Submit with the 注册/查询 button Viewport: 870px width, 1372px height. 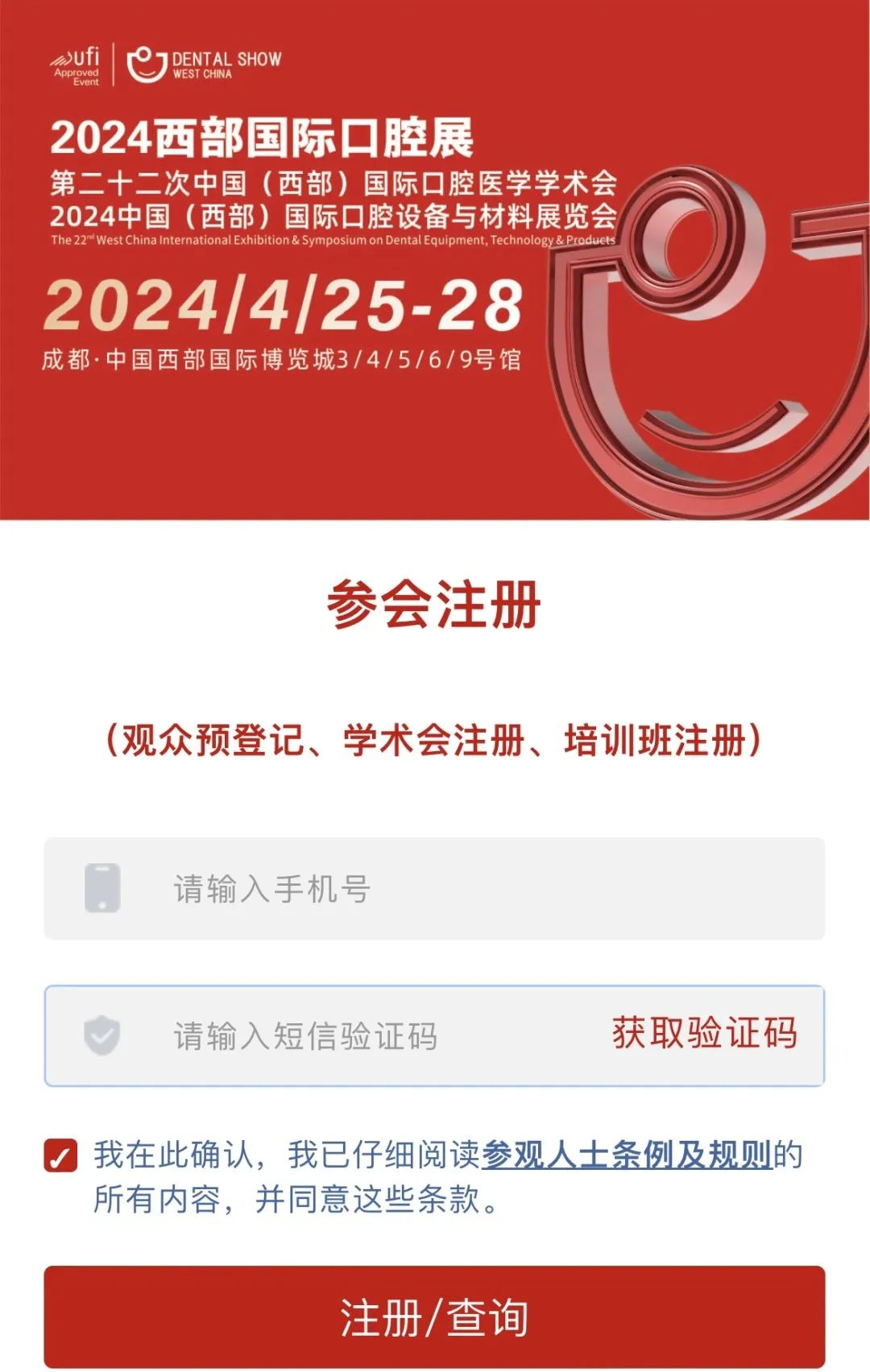click(x=434, y=1317)
